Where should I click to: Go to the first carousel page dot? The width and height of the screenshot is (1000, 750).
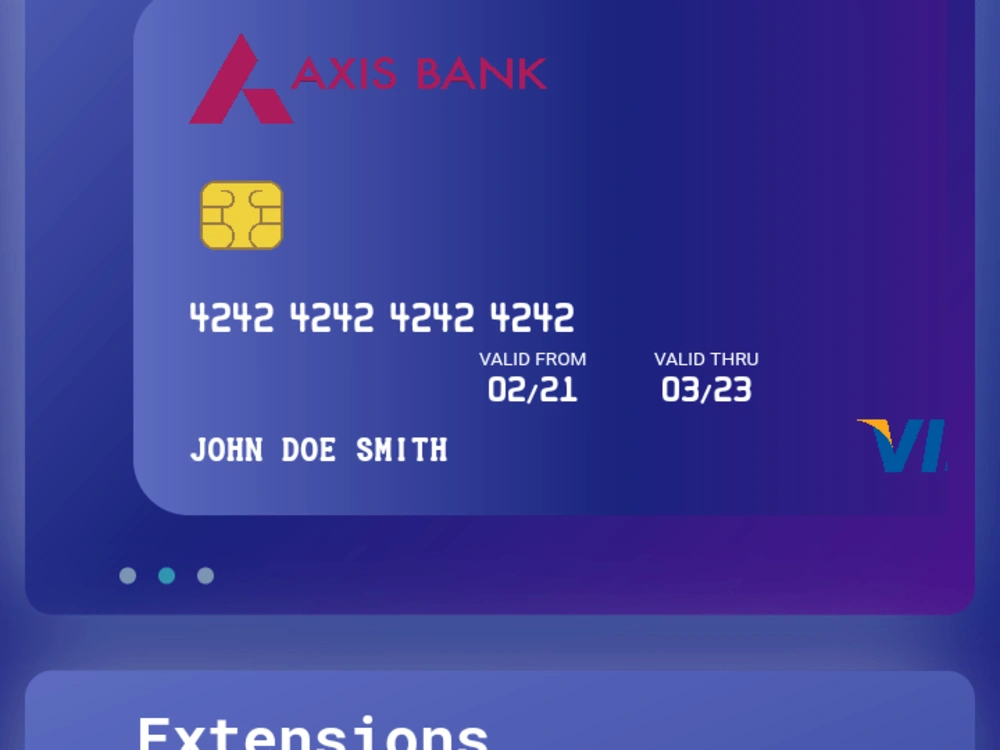pos(128,575)
